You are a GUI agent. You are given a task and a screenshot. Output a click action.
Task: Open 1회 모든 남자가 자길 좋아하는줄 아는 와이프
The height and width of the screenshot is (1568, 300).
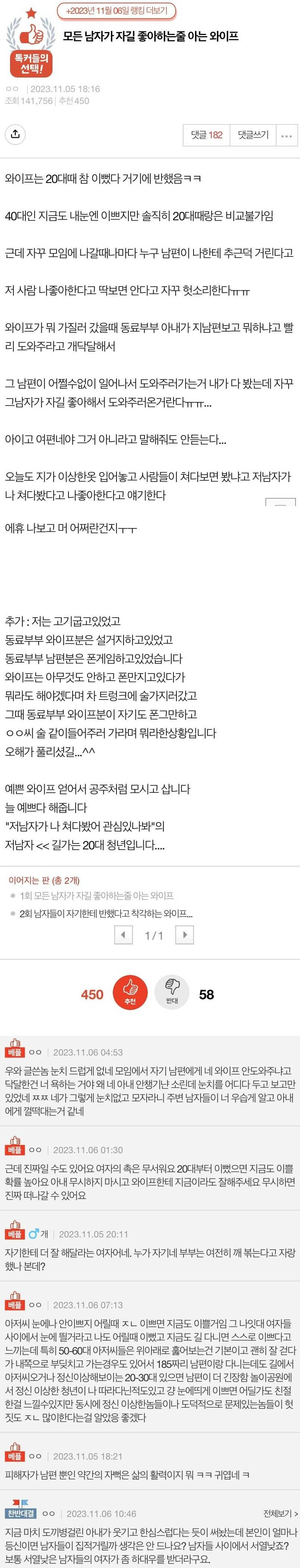[96, 895]
